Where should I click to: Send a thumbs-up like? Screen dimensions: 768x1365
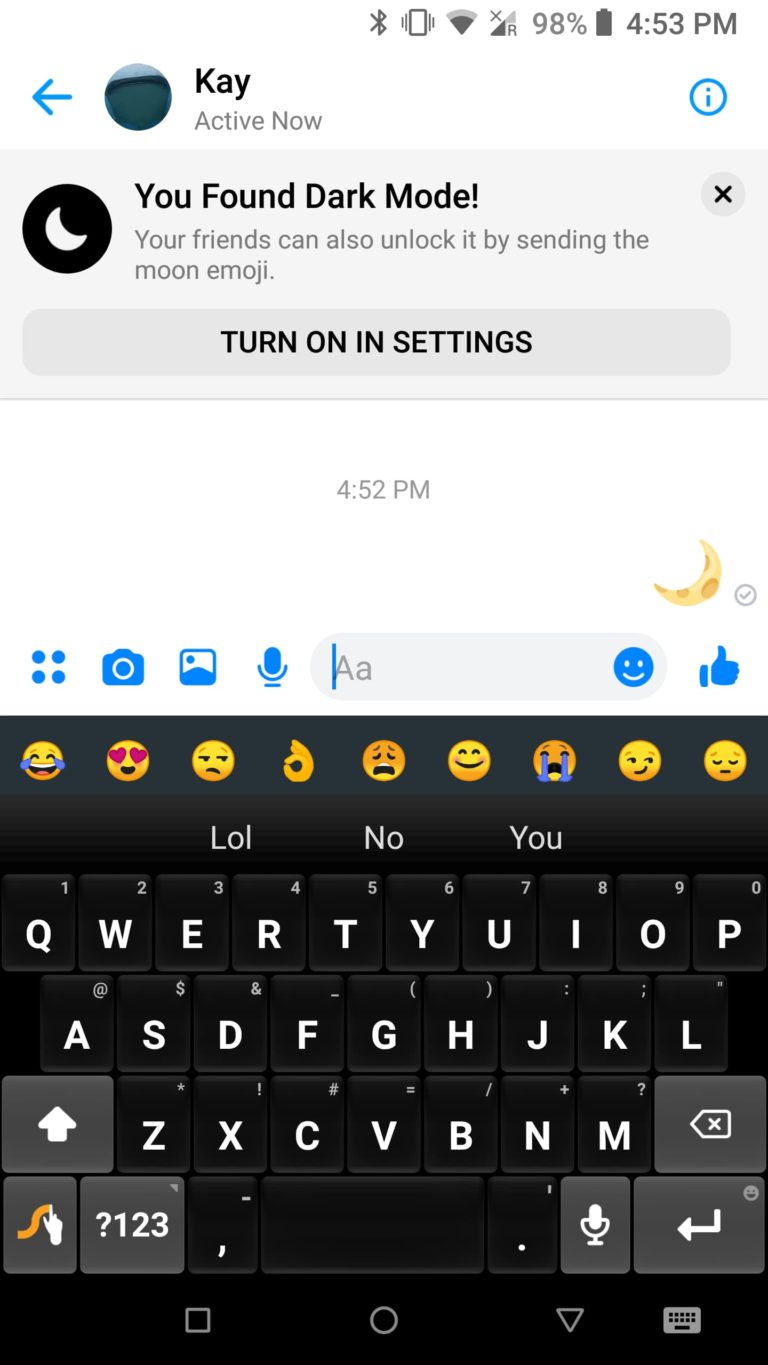[719, 667]
